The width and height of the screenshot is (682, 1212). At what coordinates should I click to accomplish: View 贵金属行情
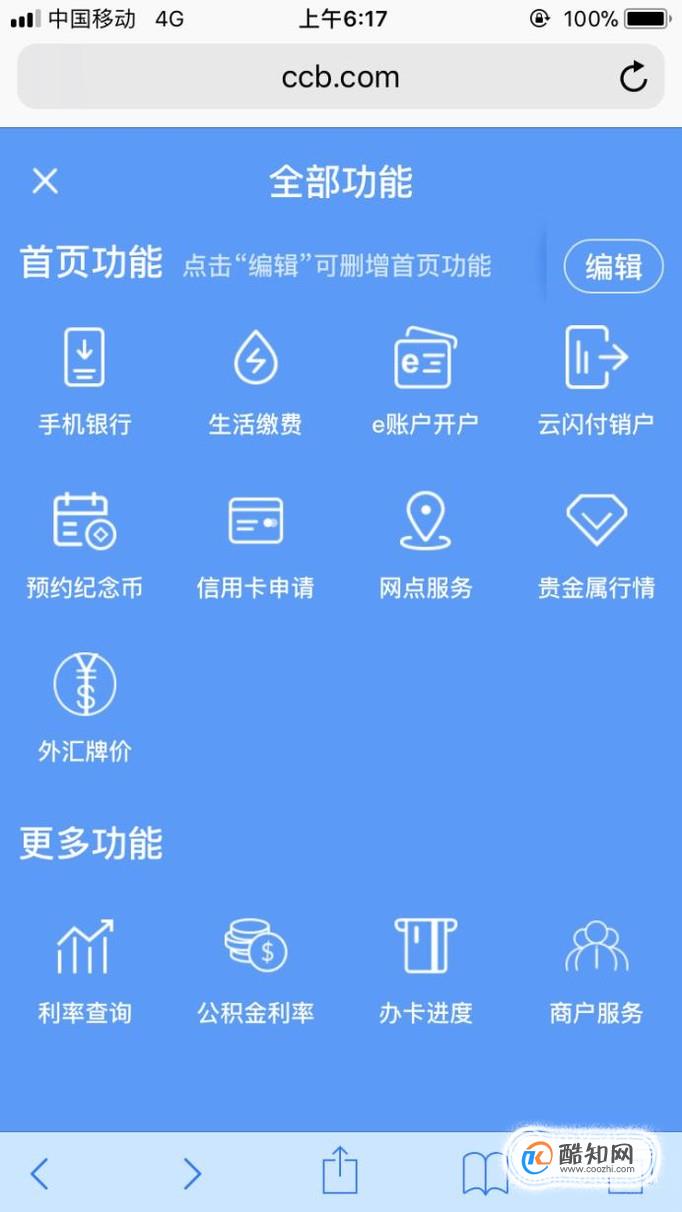596,545
